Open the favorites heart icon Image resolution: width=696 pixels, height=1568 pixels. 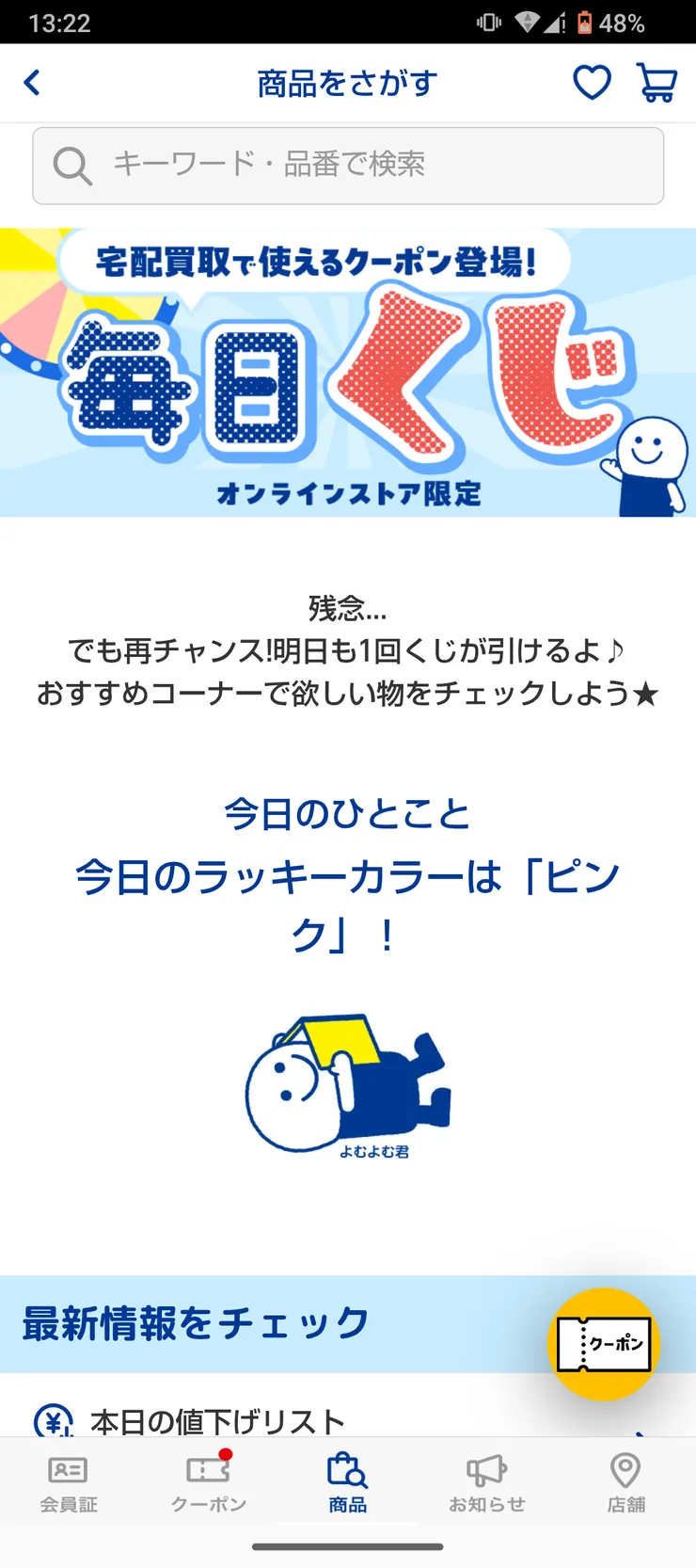[592, 83]
